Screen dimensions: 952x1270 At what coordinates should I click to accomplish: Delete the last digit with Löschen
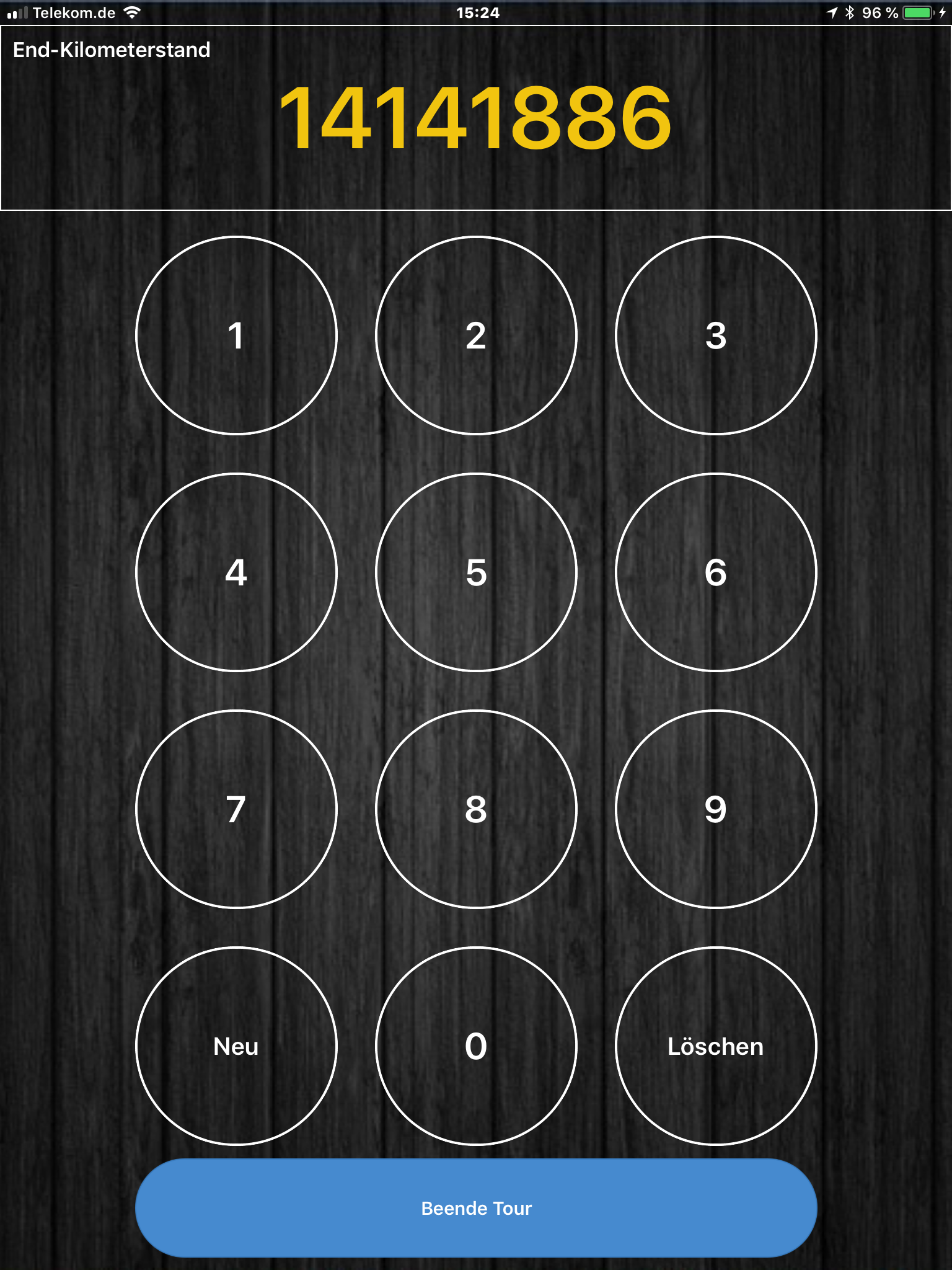coord(716,1046)
